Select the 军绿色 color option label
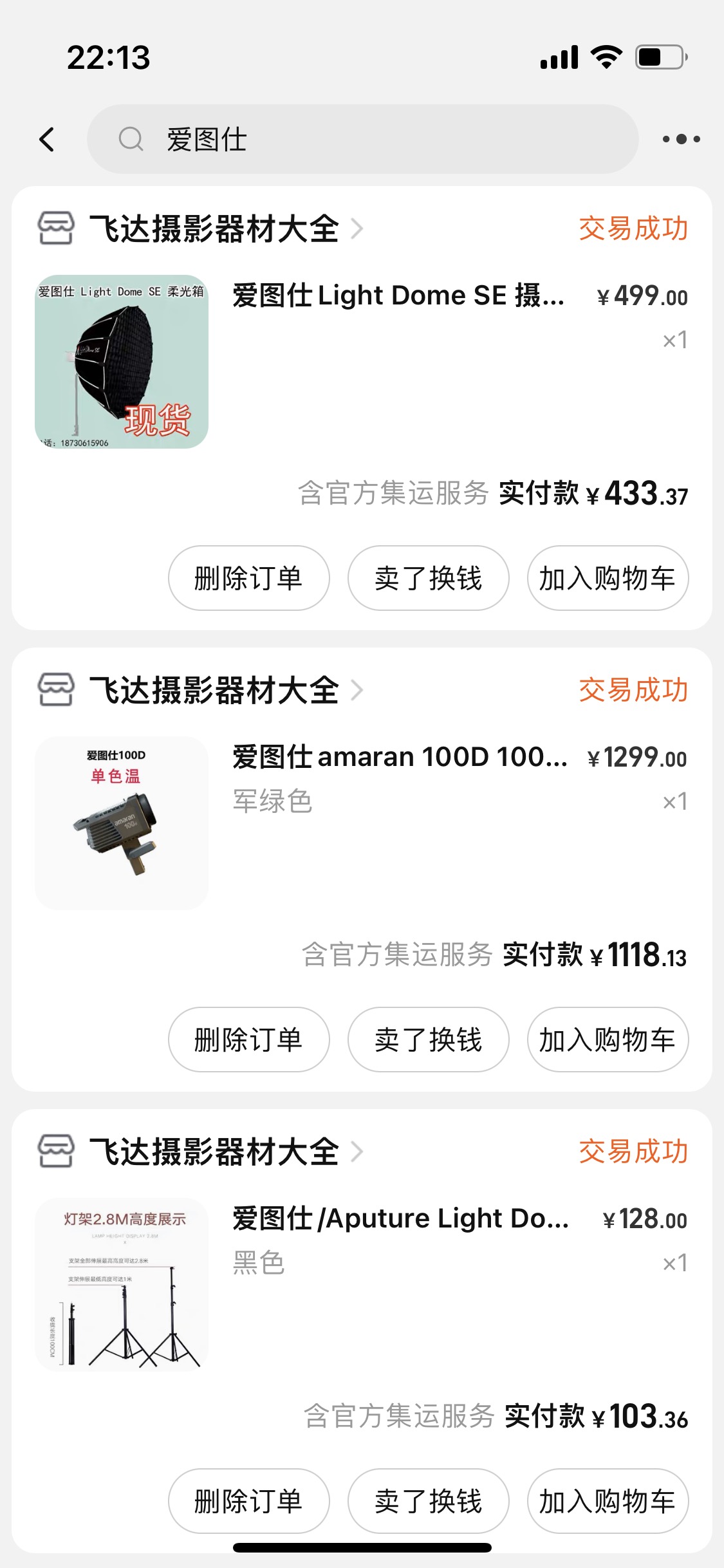This screenshot has height=1568, width=724. click(273, 801)
